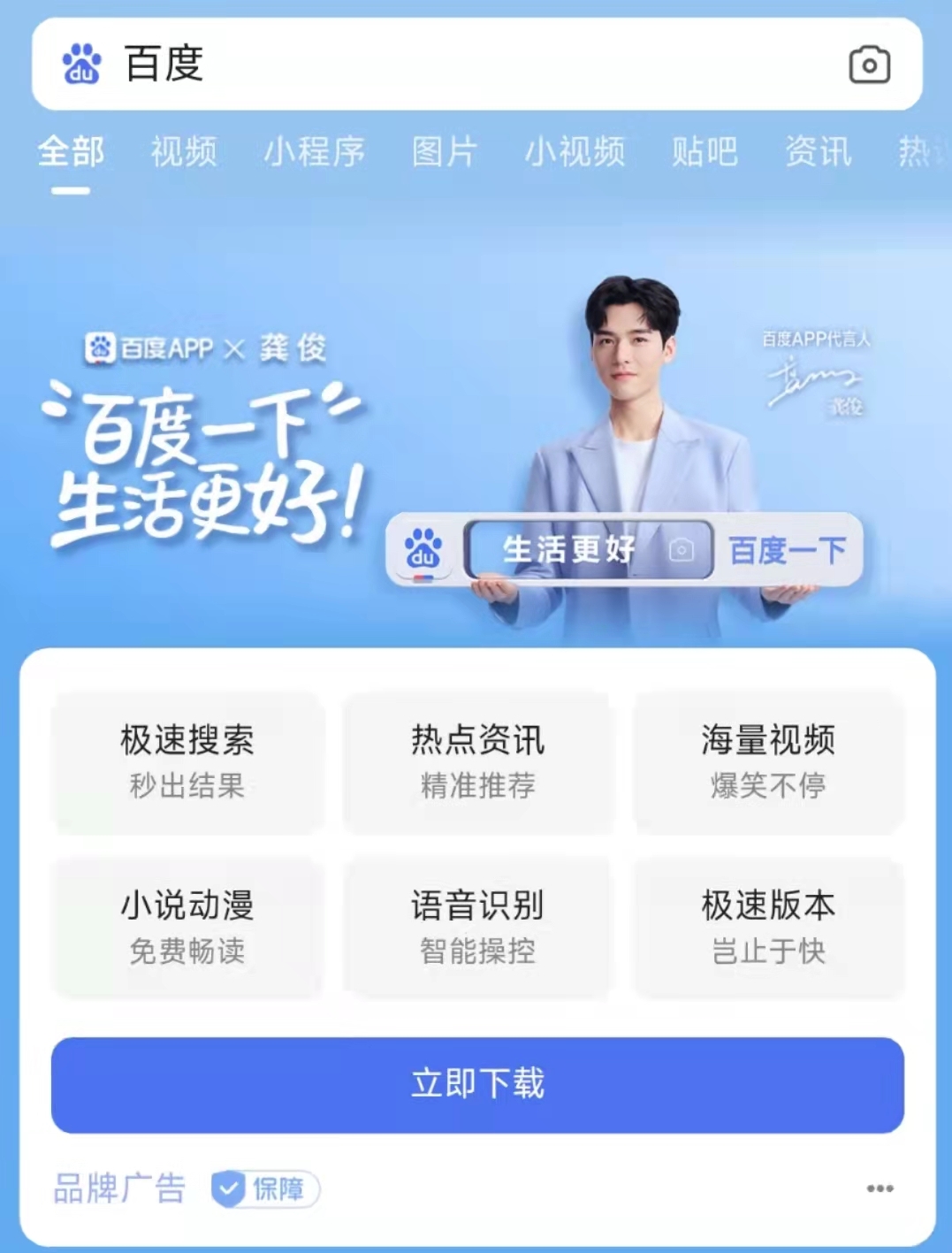
Task: Go to the 小视频 tab
Action: (x=575, y=151)
